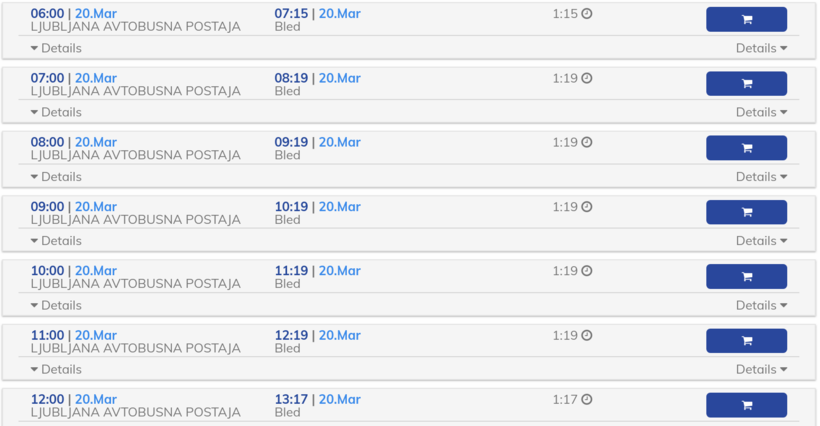
Task: Expand left Details of 10:00 bus
Action: (56, 305)
